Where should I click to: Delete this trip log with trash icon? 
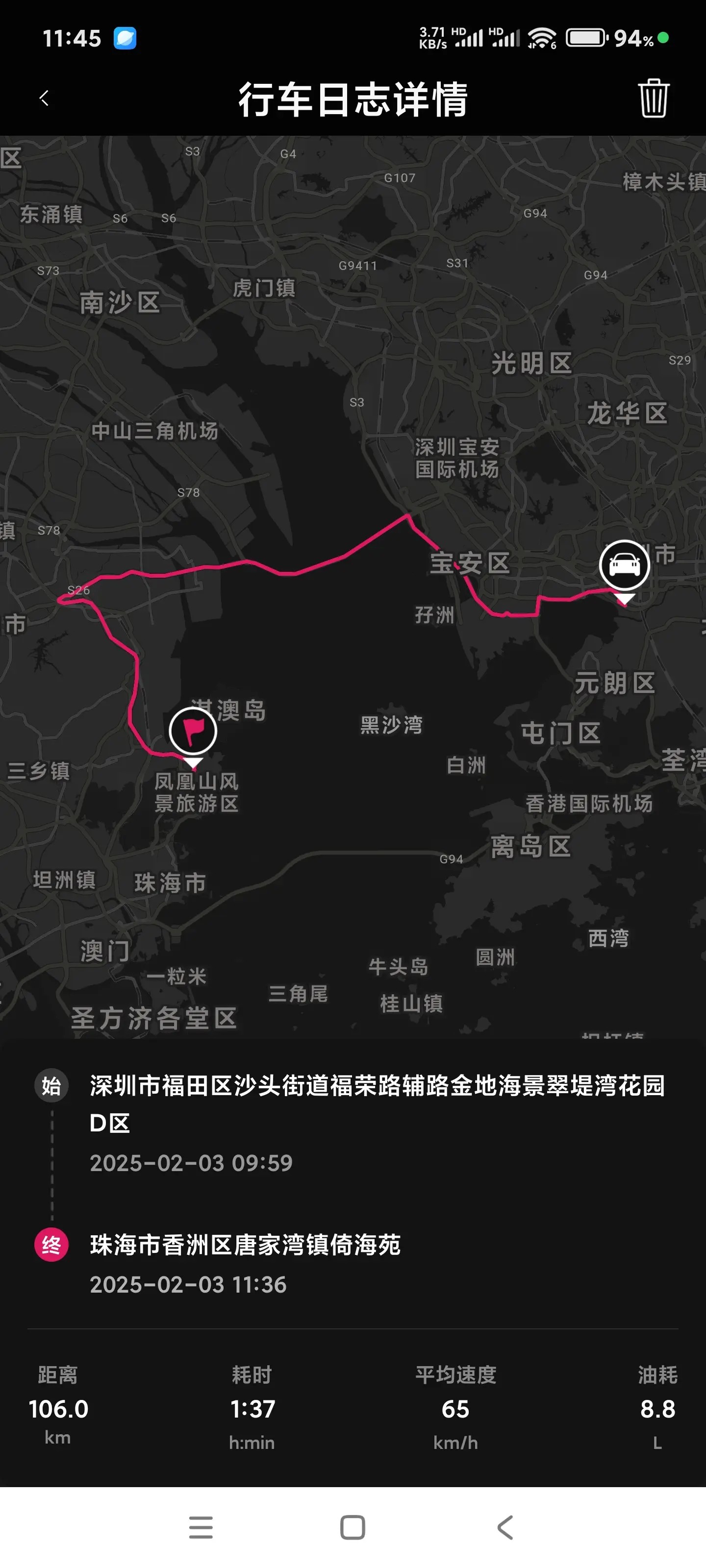click(653, 98)
